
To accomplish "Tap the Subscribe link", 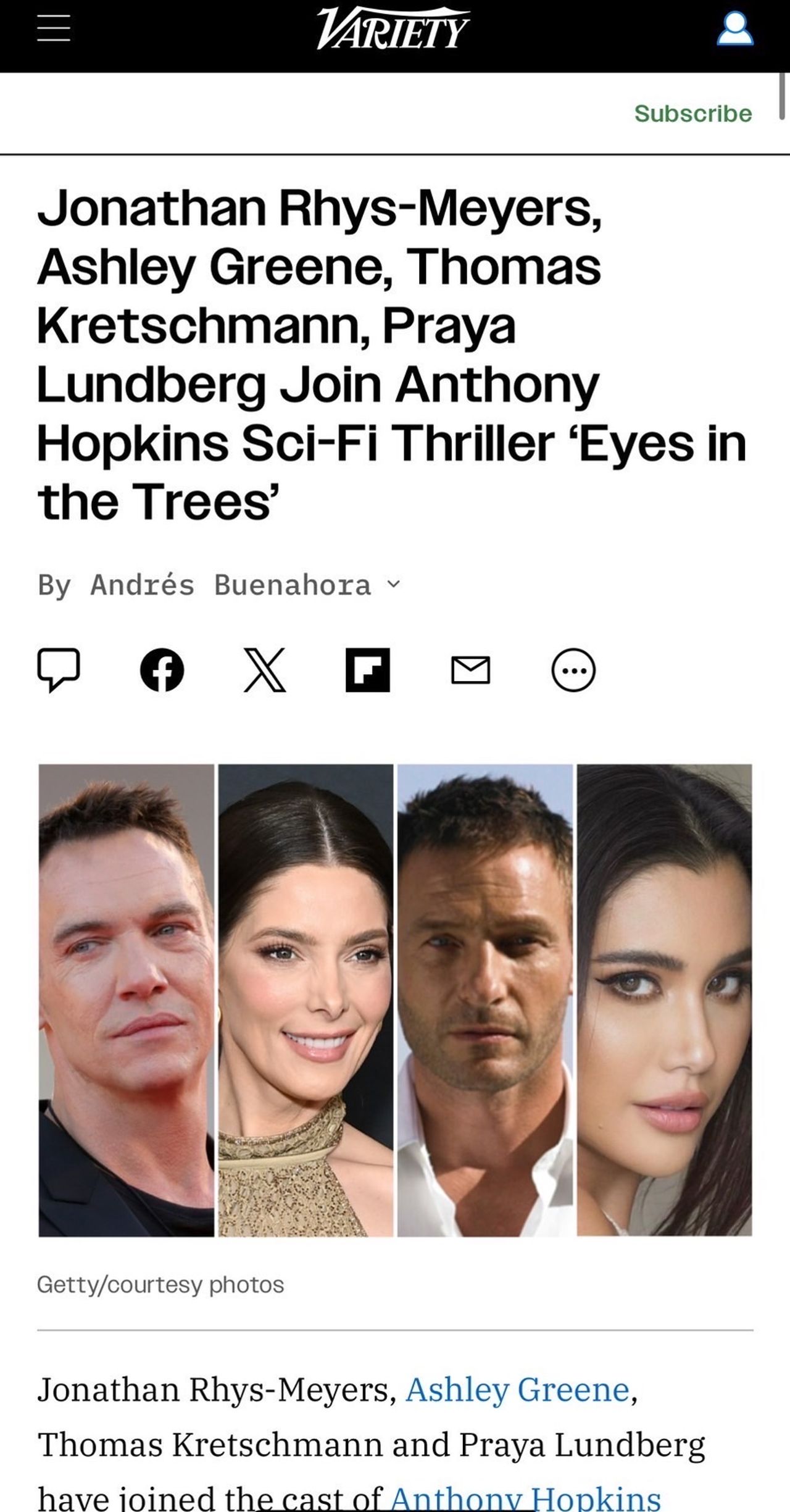I will click(692, 114).
